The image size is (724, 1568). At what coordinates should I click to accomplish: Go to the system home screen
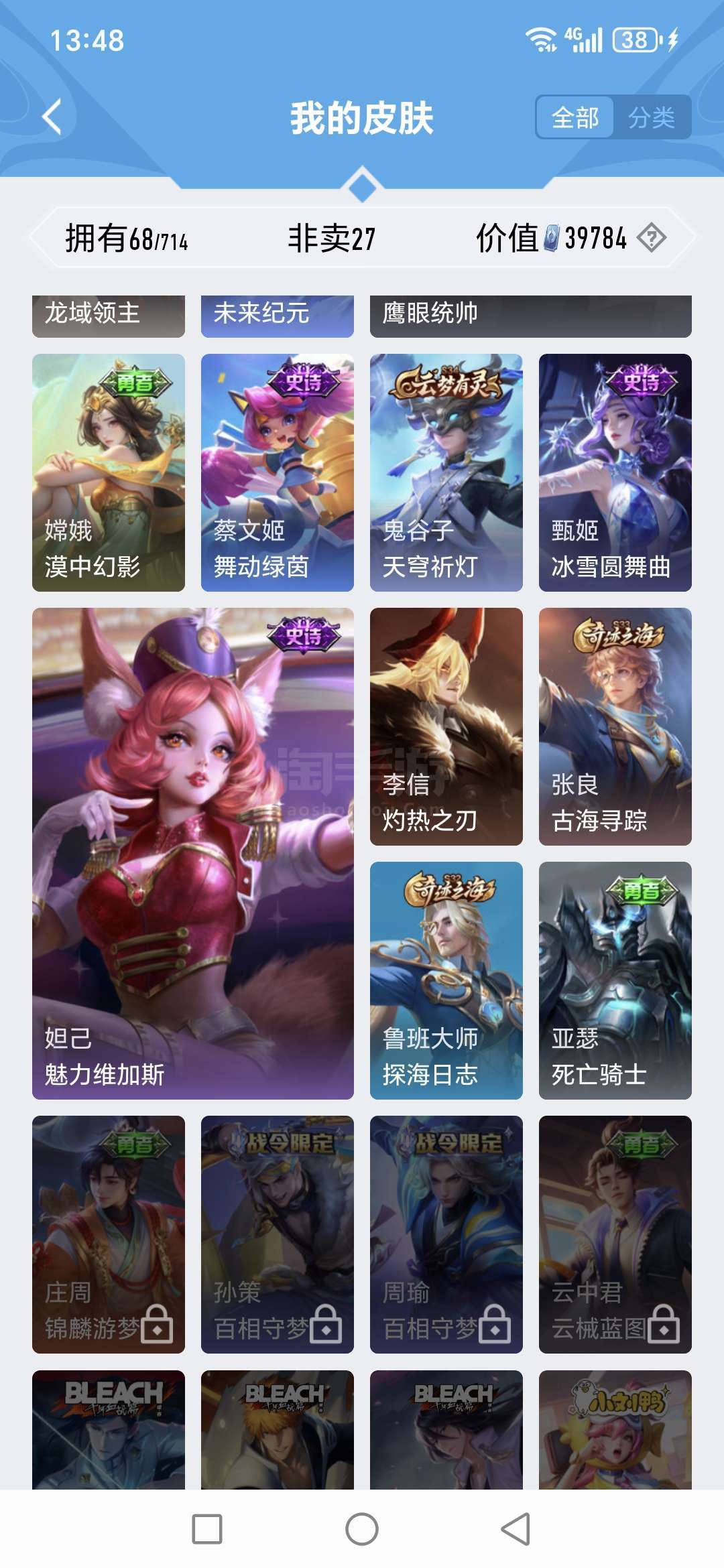362,1529
